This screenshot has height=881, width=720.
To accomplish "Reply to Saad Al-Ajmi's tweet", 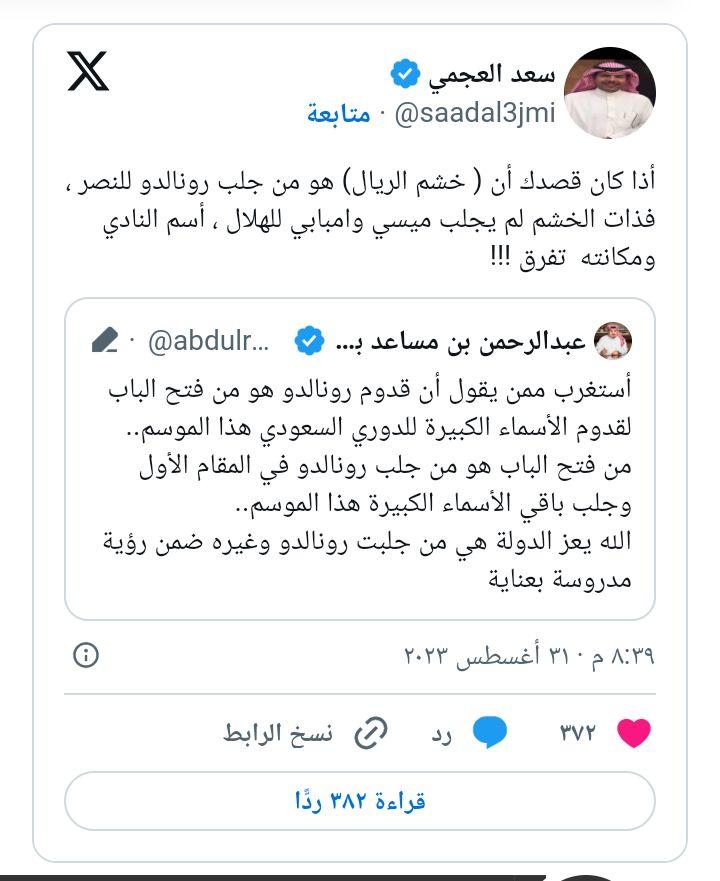I will pyautogui.click(x=489, y=733).
